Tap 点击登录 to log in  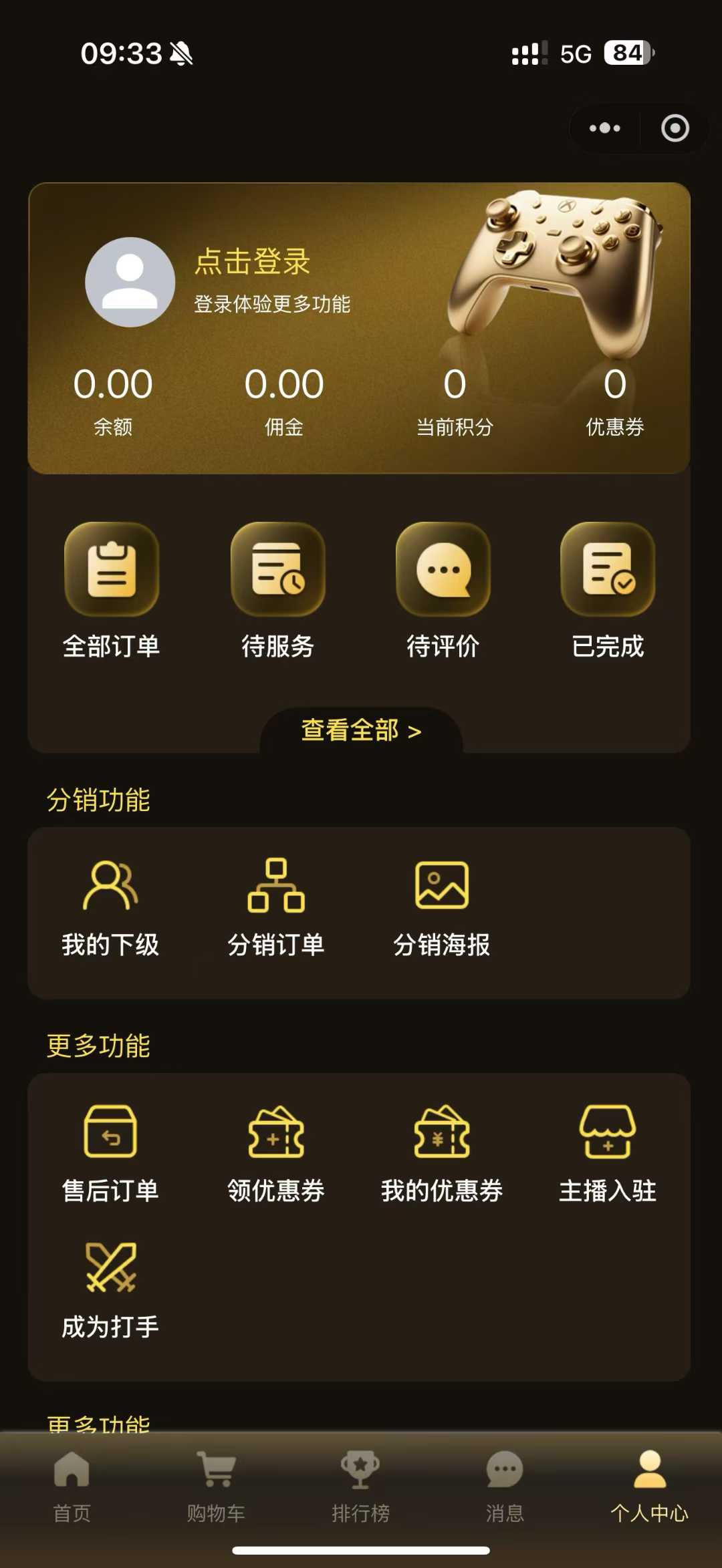[x=252, y=261]
